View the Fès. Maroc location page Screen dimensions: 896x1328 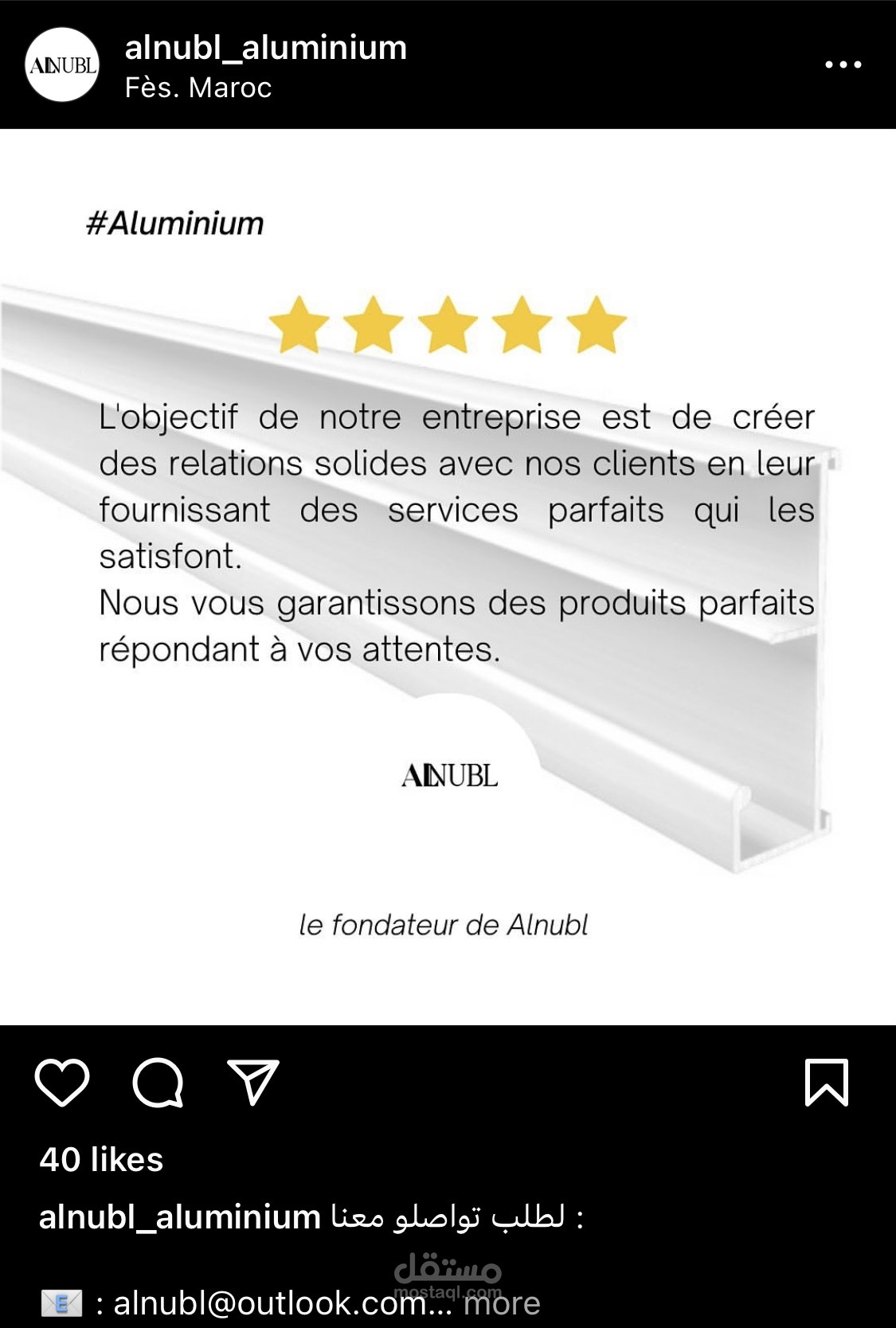click(x=198, y=88)
